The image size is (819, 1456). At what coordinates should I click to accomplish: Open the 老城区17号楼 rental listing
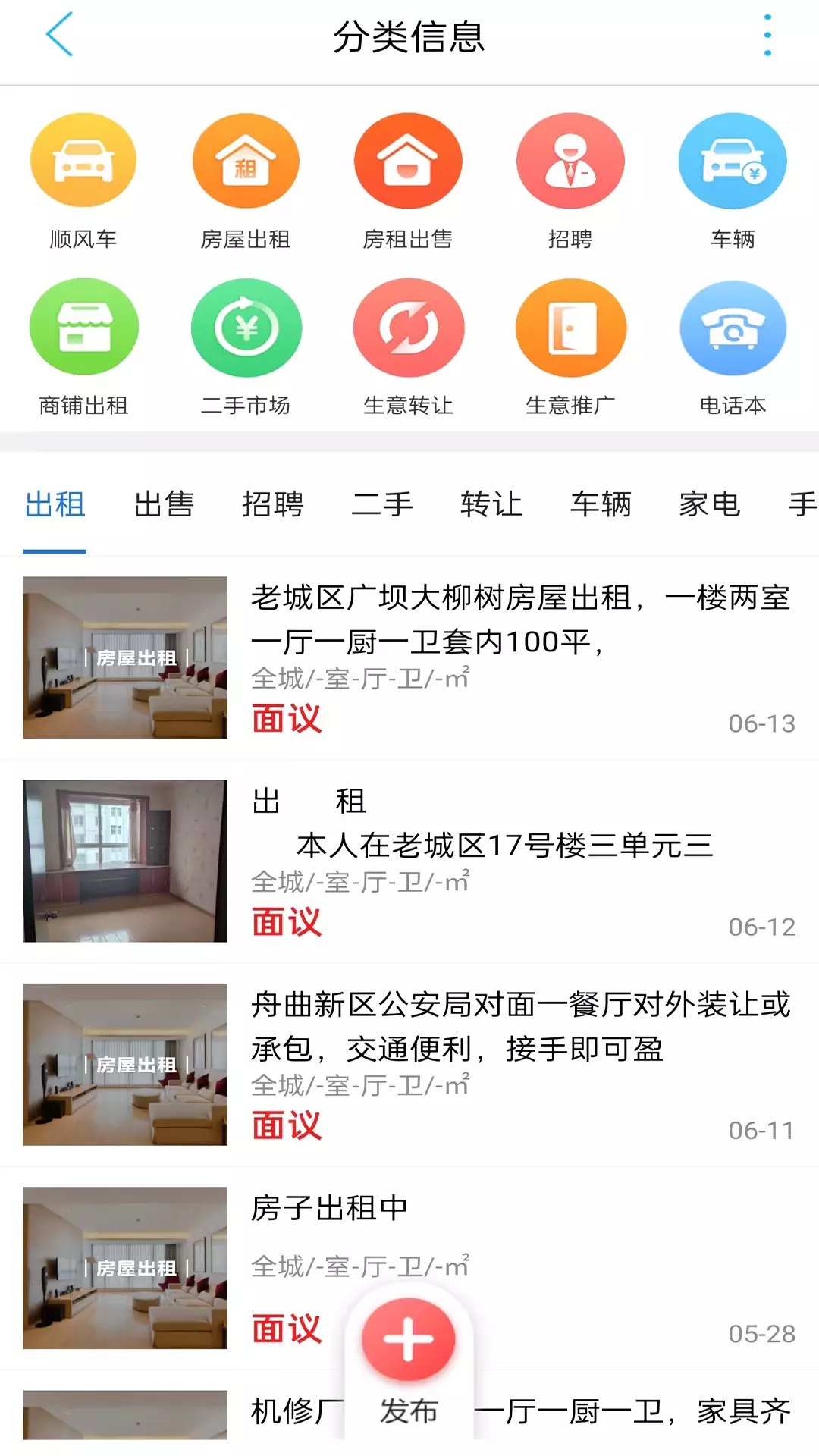coord(409,861)
